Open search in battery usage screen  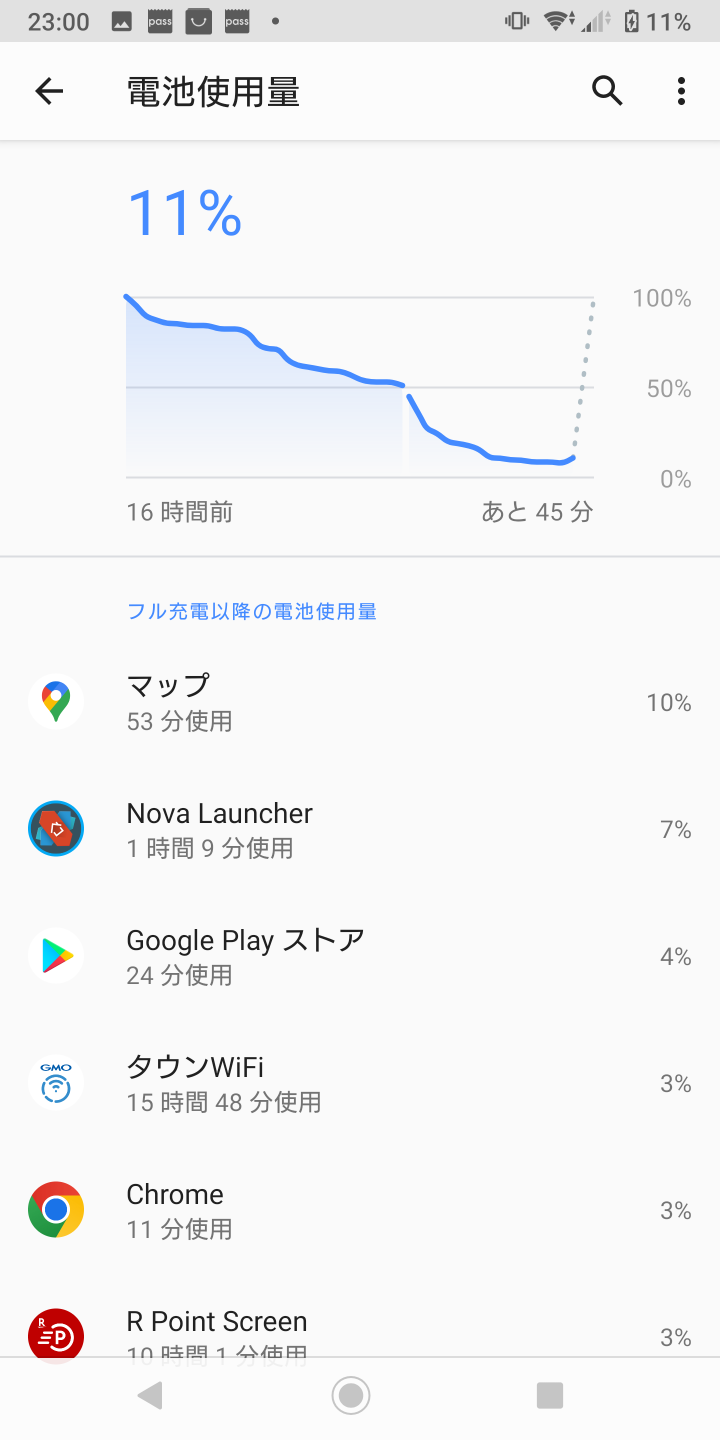coord(607,91)
